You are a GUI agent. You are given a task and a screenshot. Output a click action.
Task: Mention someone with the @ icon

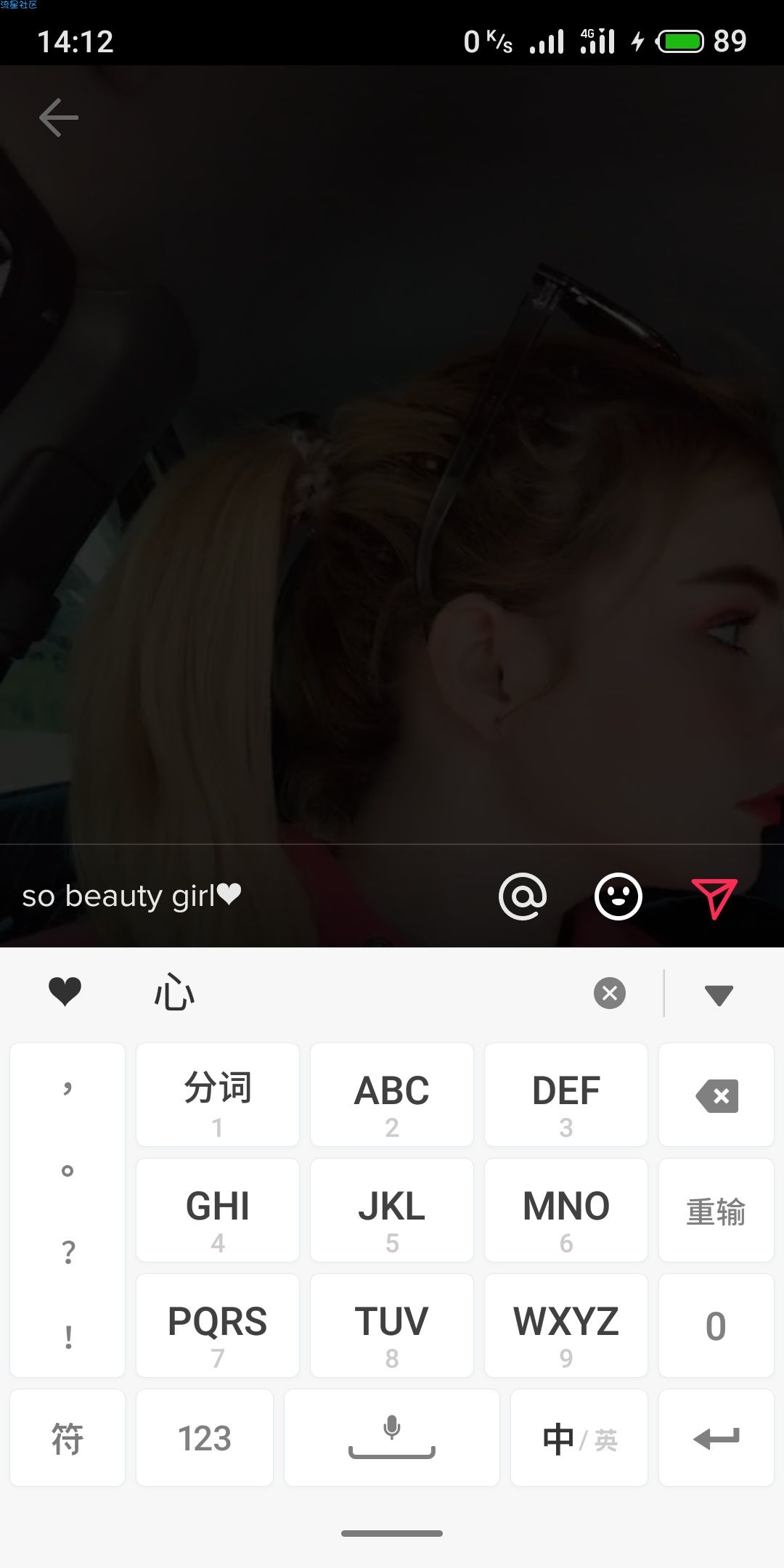coord(523,897)
